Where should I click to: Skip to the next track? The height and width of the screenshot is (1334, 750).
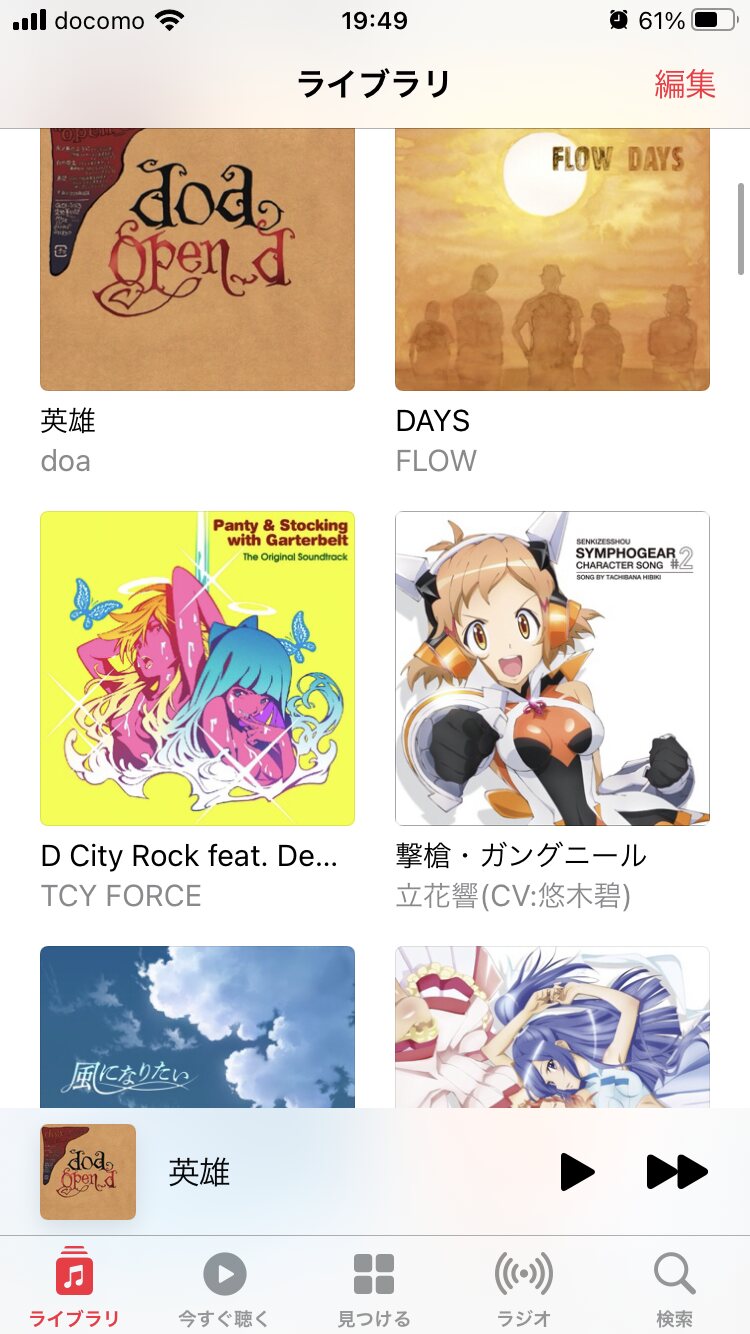677,1171
